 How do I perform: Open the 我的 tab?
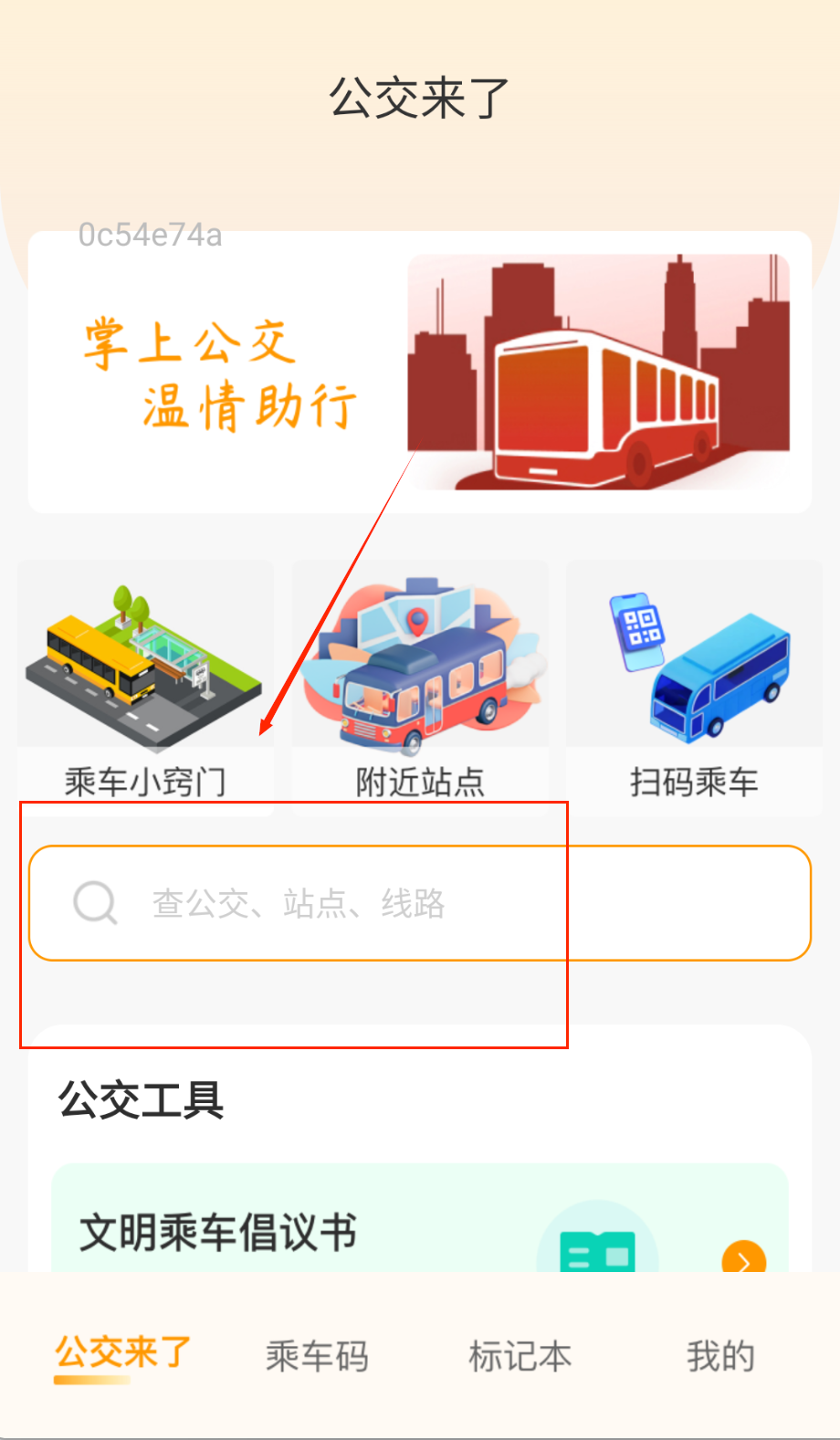coord(720,1356)
